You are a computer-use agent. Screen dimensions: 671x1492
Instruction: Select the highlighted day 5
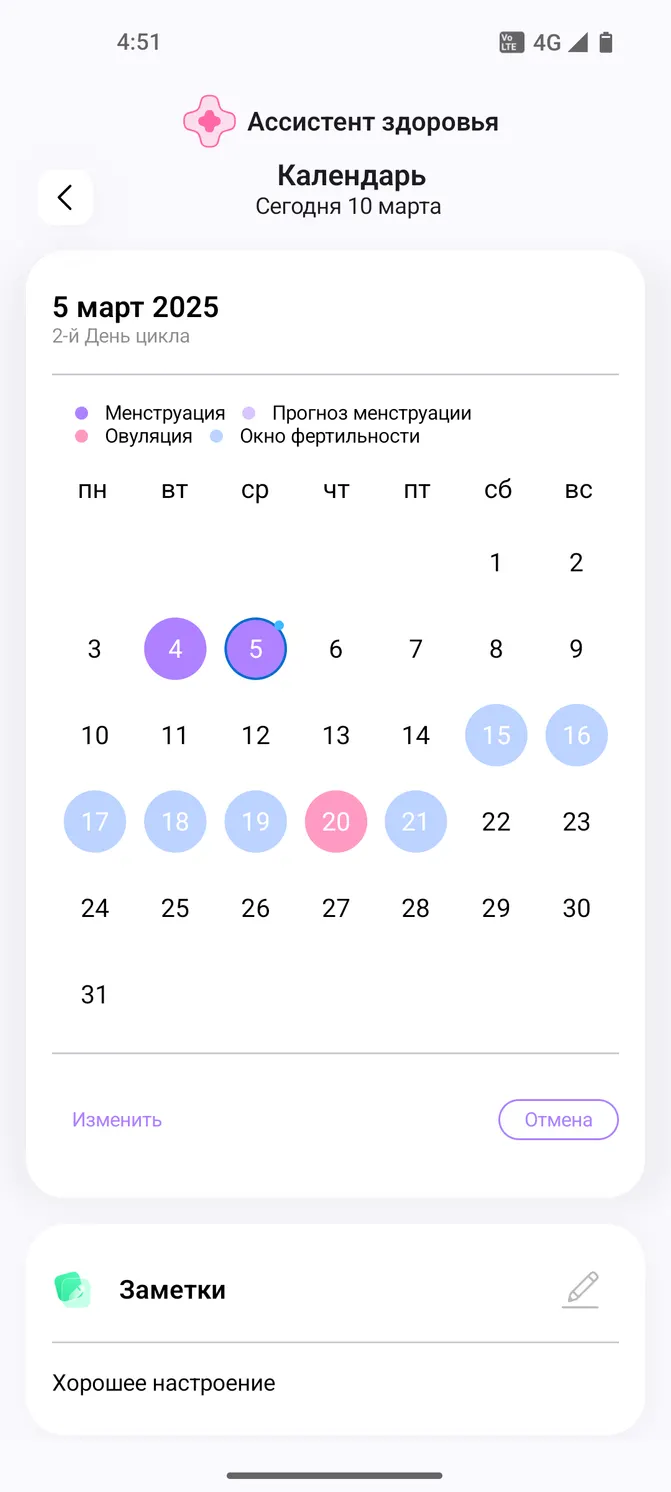(256, 649)
